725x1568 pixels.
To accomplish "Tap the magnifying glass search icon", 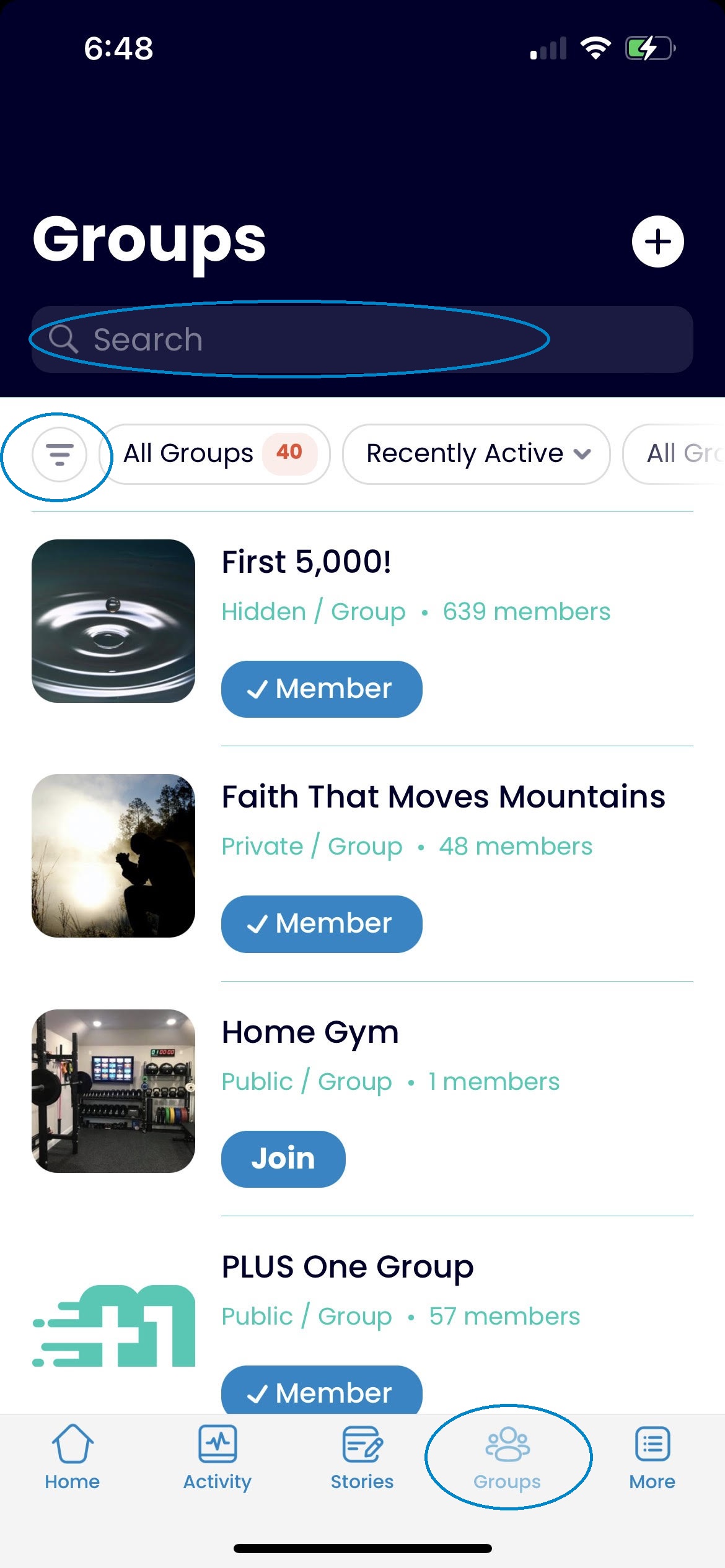I will click(64, 339).
